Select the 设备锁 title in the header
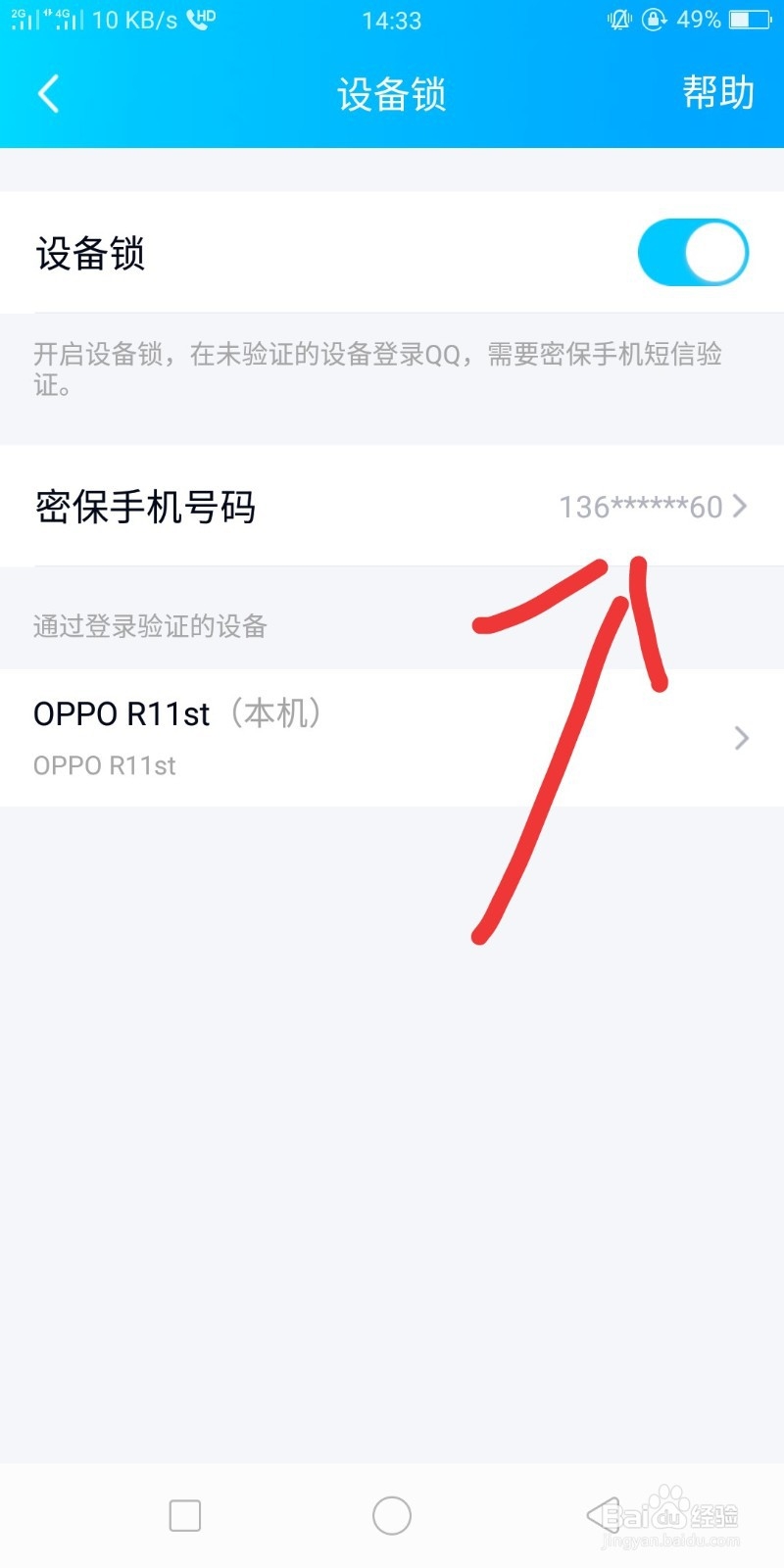784x1568 pixels. (x=391, y=93)
